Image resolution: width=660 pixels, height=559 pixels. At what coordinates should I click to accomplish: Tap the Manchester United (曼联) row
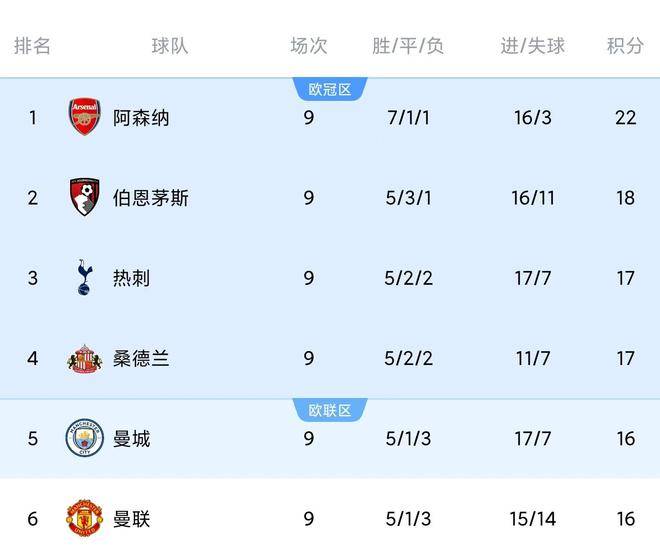pyautogui.click(x=131, y=518)
